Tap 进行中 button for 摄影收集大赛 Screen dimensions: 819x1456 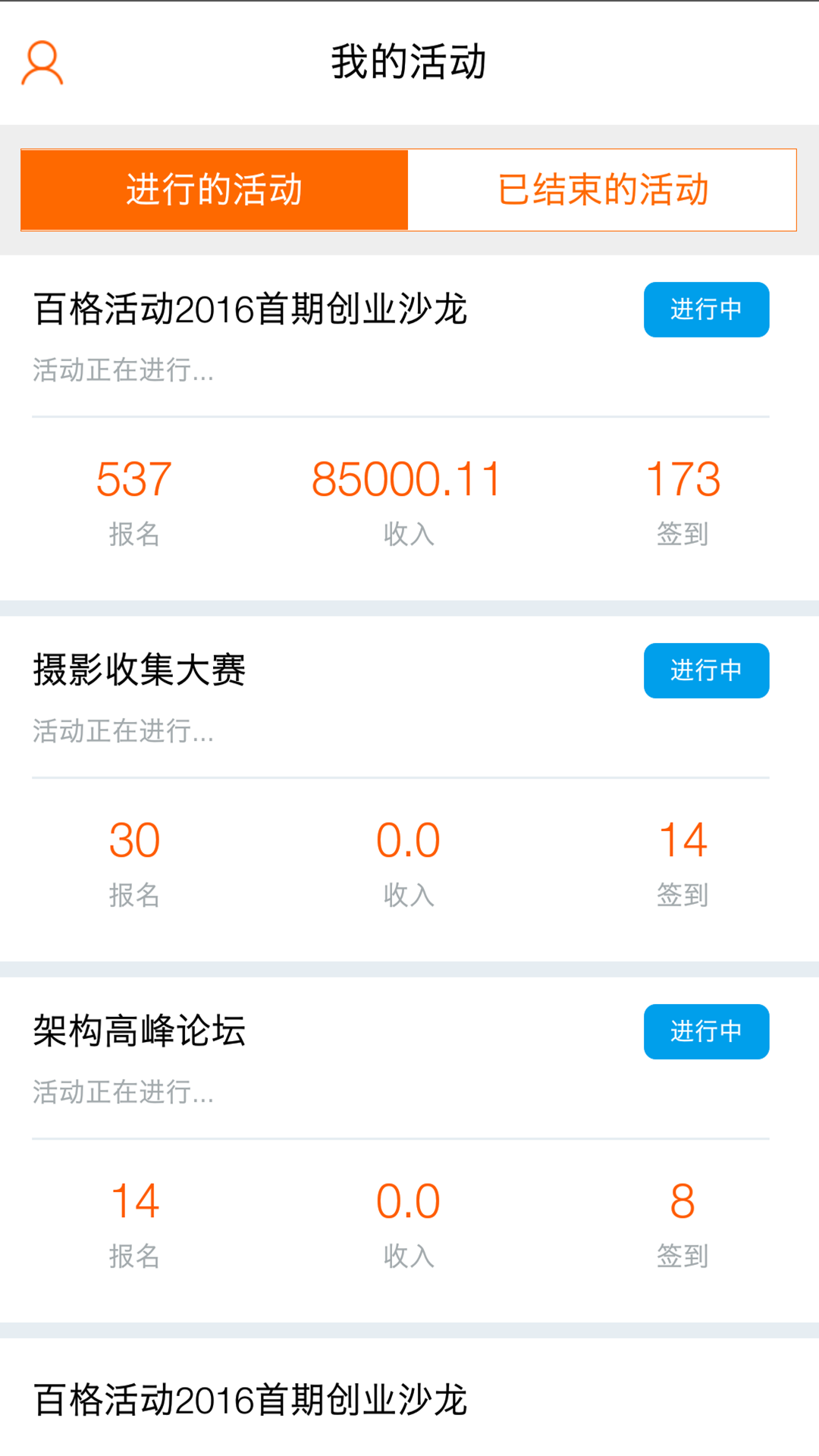[x=706, y=670]
